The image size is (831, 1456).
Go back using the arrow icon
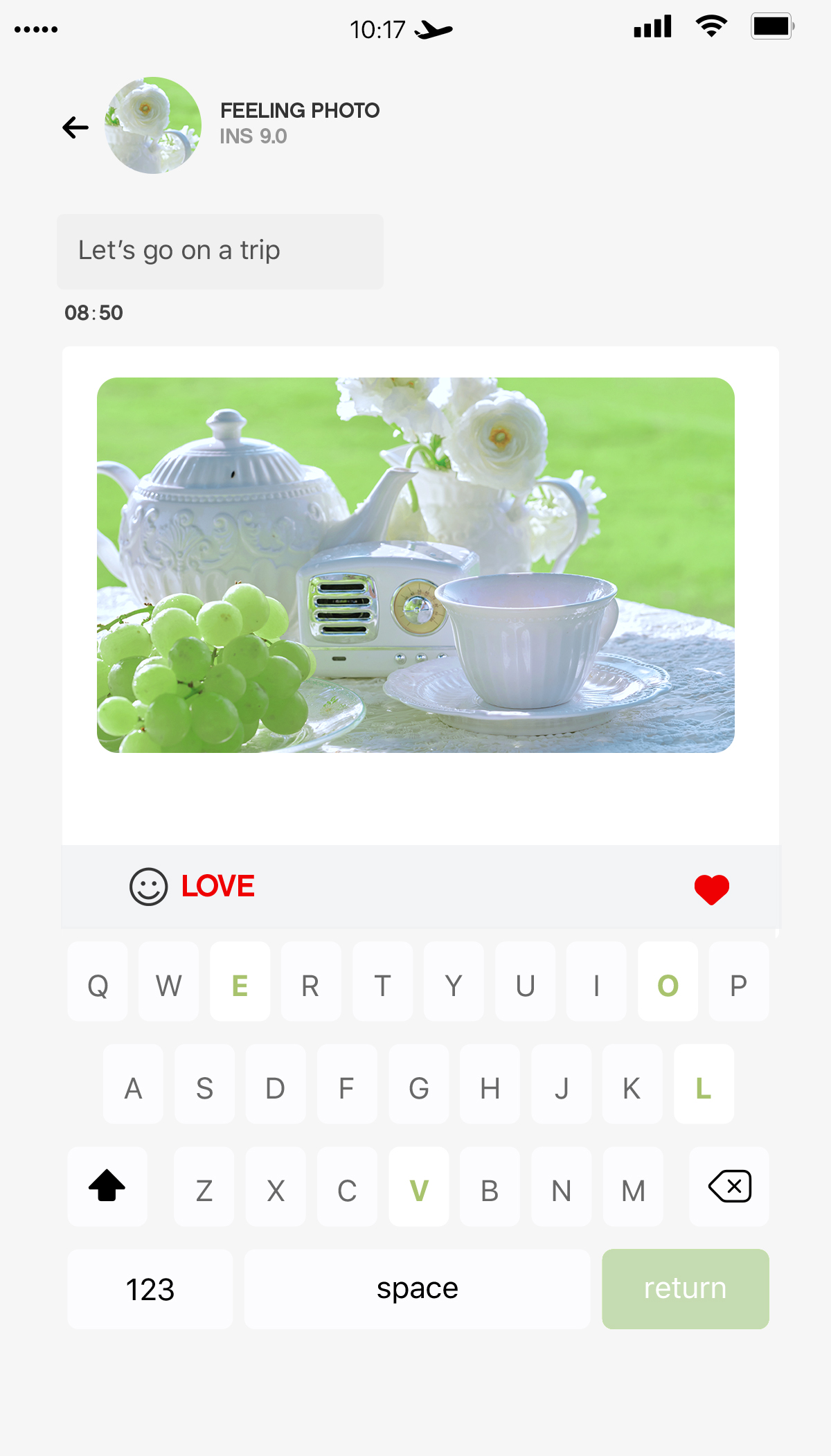(75, 127)
